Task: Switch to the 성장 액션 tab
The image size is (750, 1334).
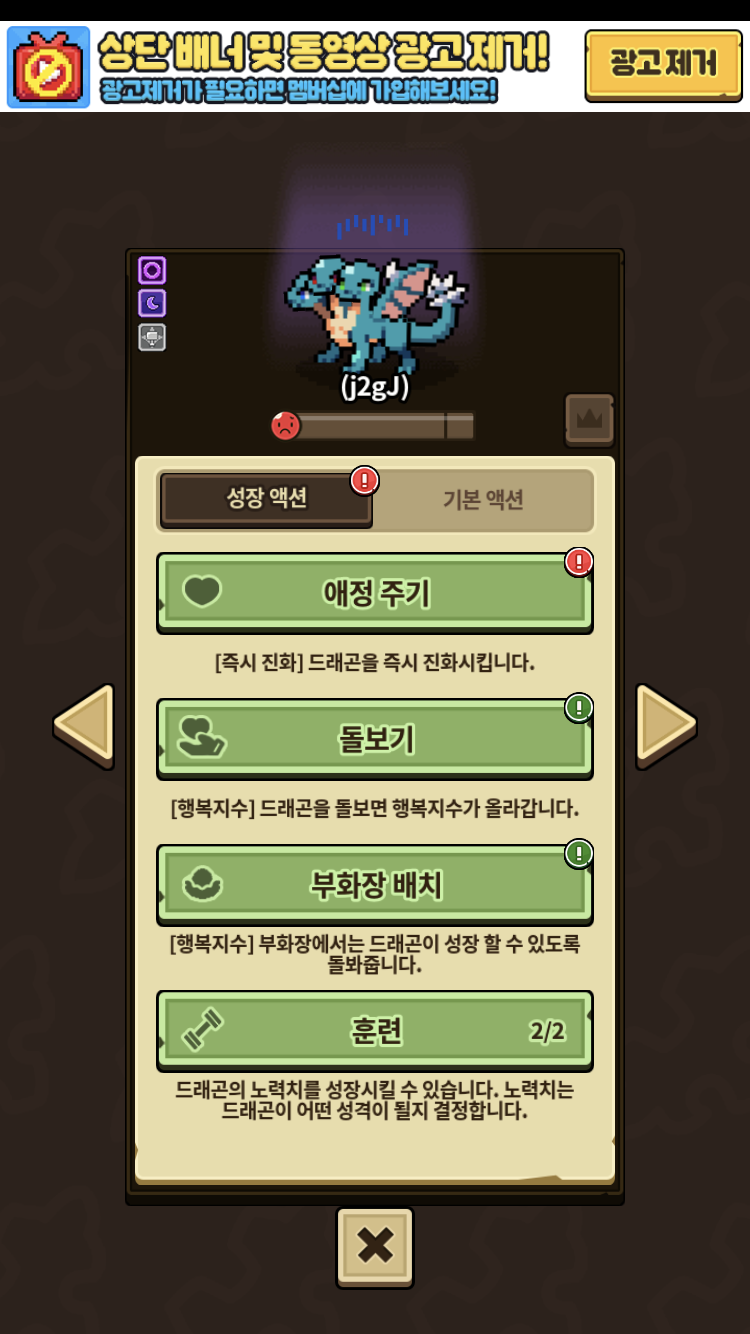Action: [x=266, y=499]
